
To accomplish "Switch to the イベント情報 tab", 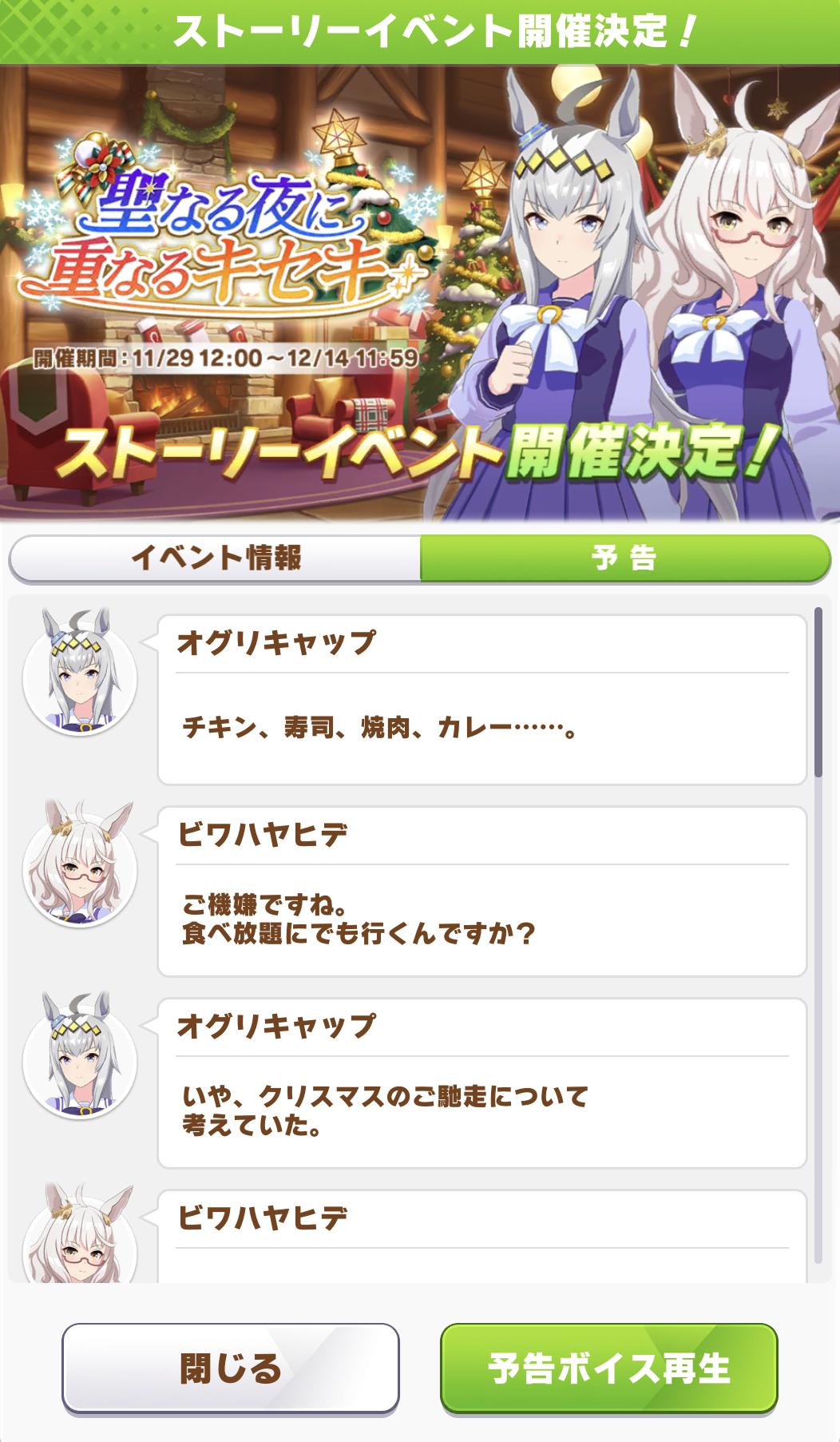I will pos(216,558).
